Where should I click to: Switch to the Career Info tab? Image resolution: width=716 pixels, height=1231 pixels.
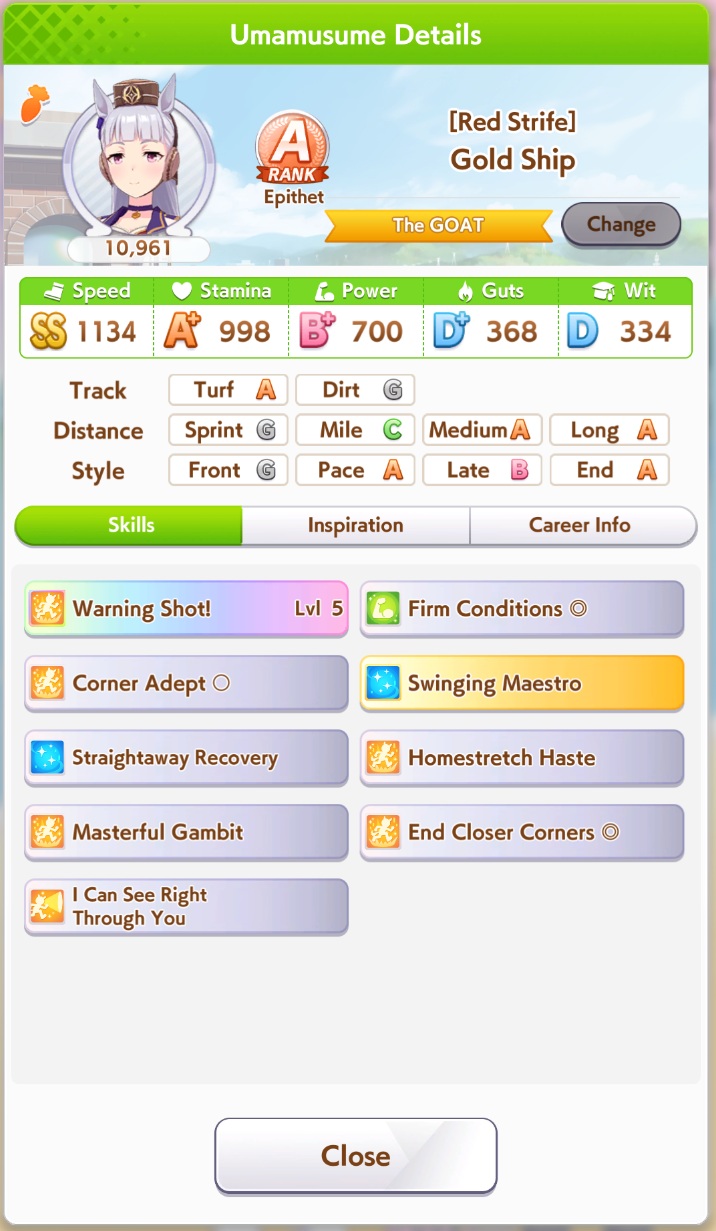[580, 525]
